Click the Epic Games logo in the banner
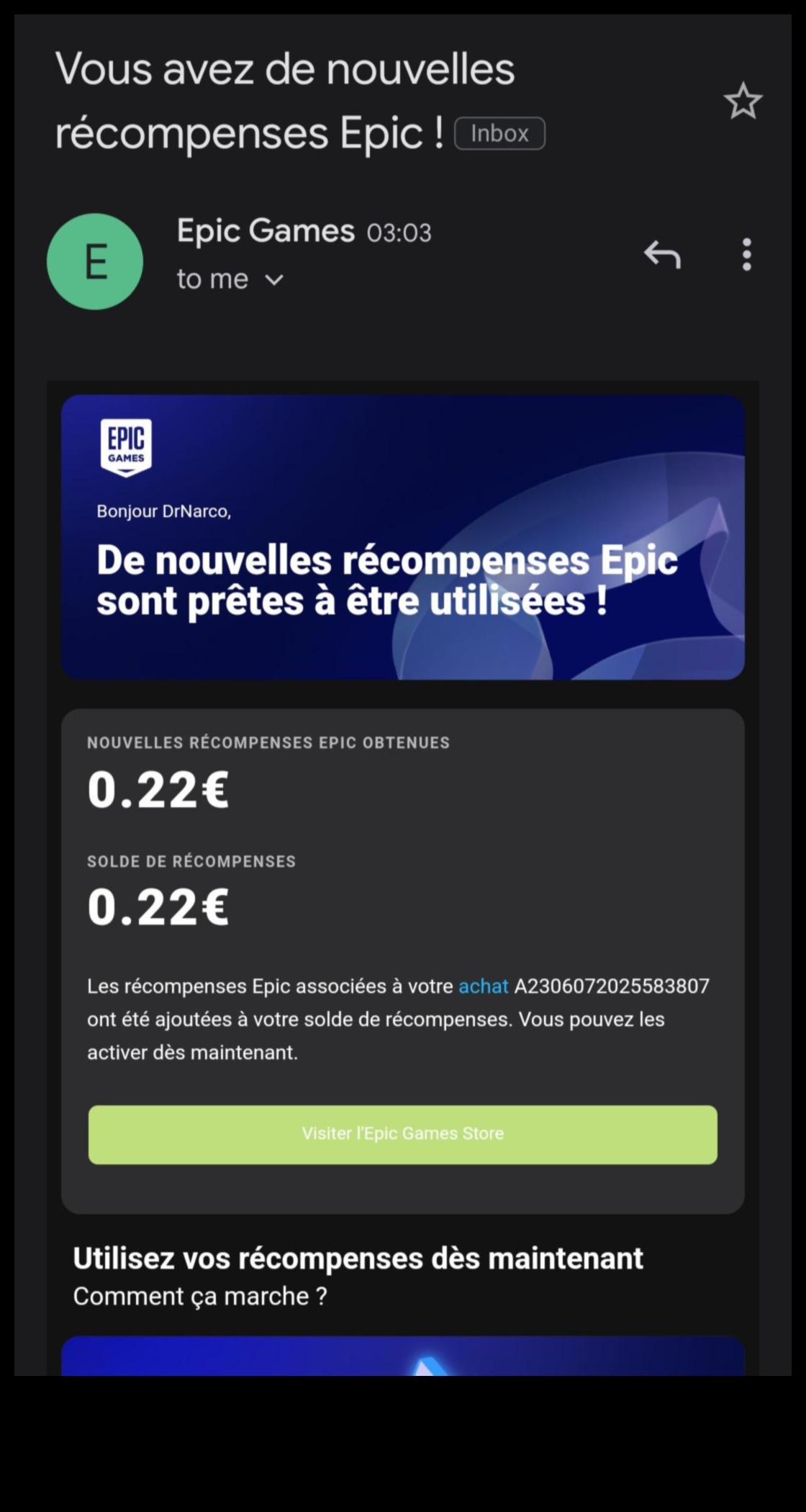806x1512 pixels. [127, 447]
